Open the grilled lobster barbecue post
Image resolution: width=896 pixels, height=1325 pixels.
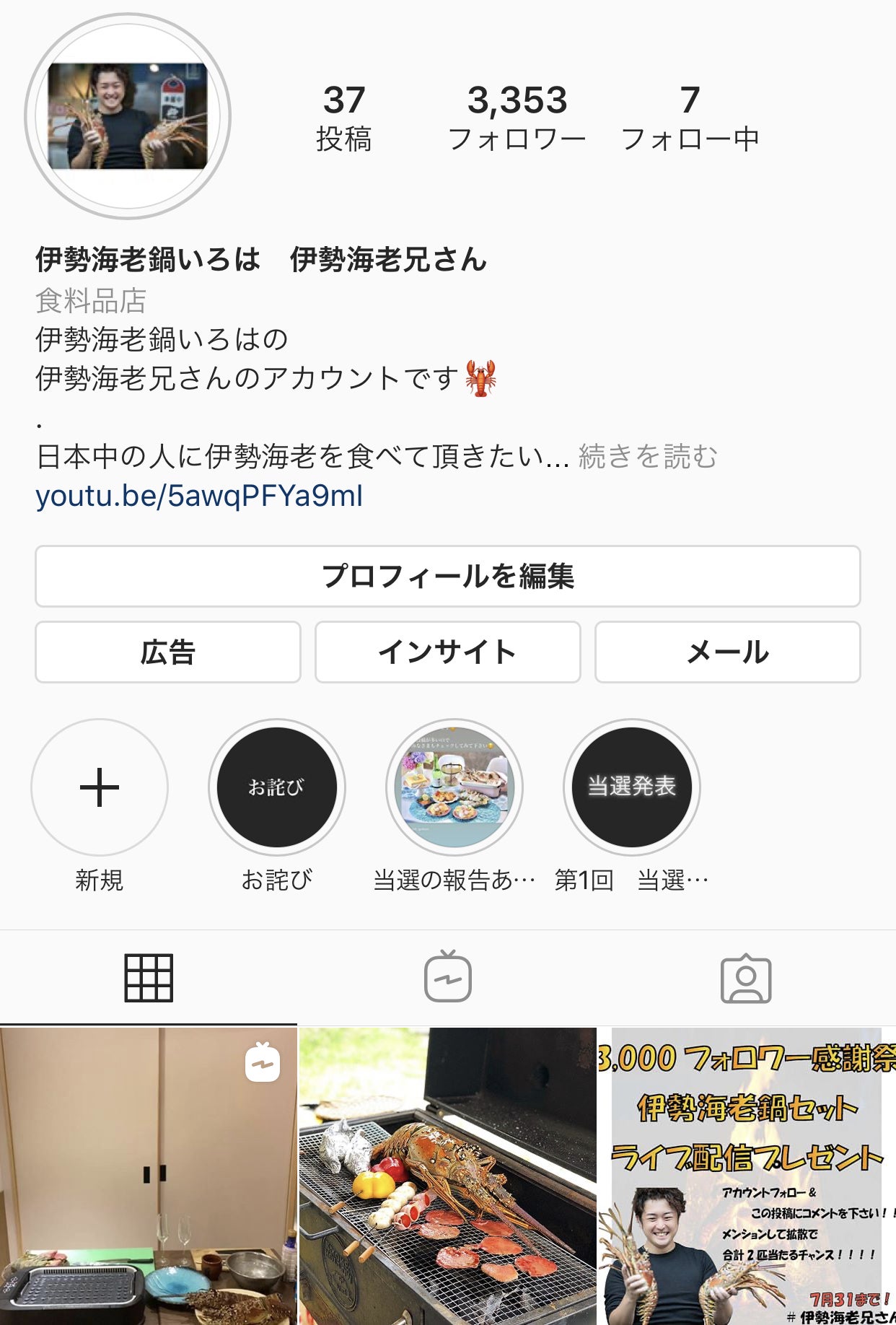tap(447, 1176)
